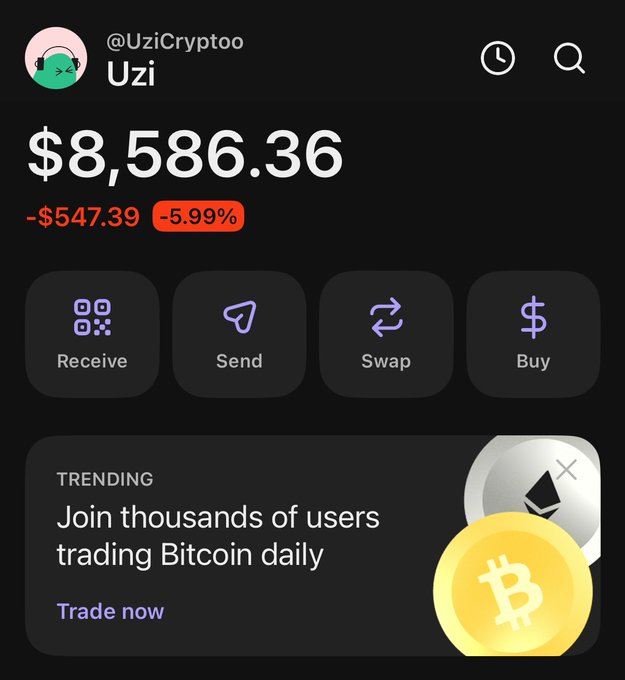Open the transaction history clock icon
This screenshot has height=680, width=625.
[498, 58]
